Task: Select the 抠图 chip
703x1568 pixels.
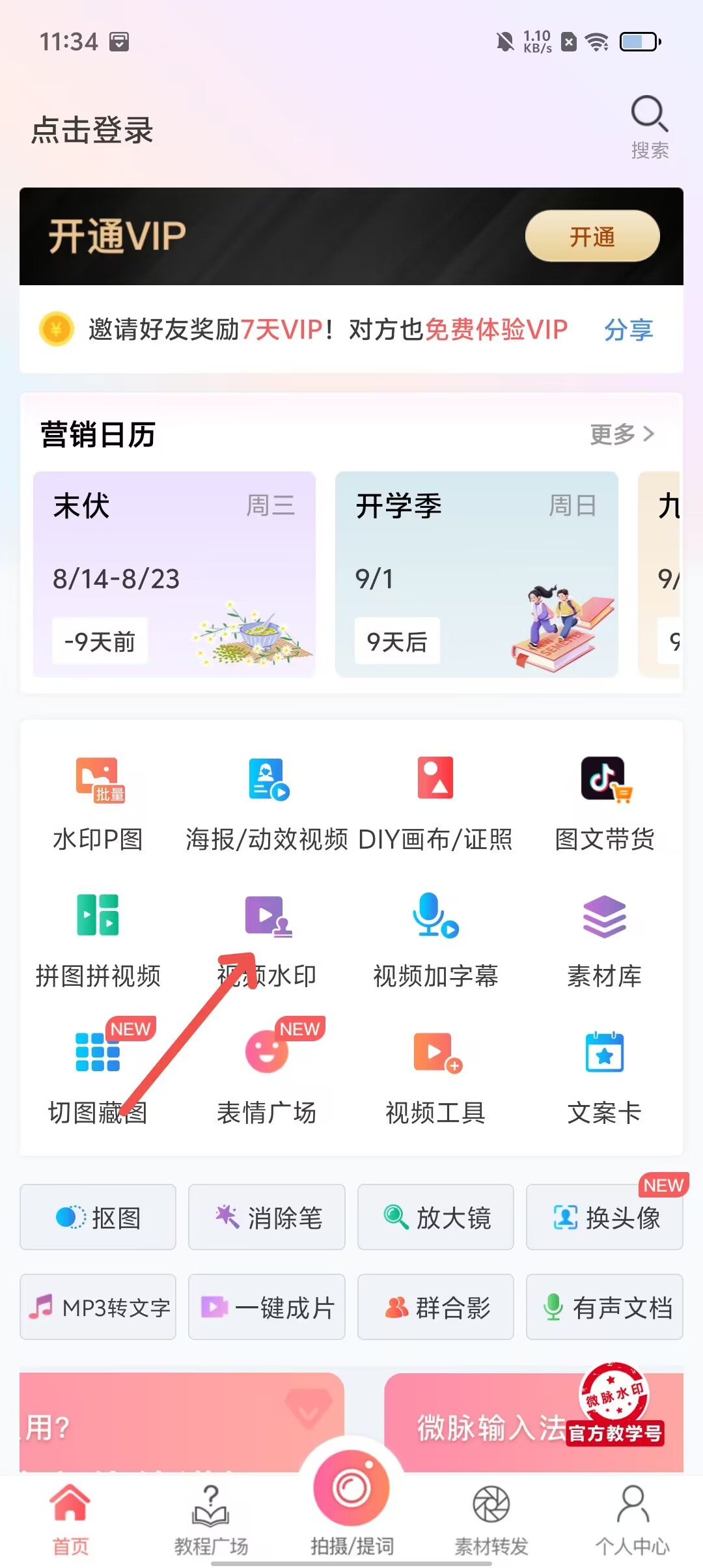Action: pos(98,1217)
